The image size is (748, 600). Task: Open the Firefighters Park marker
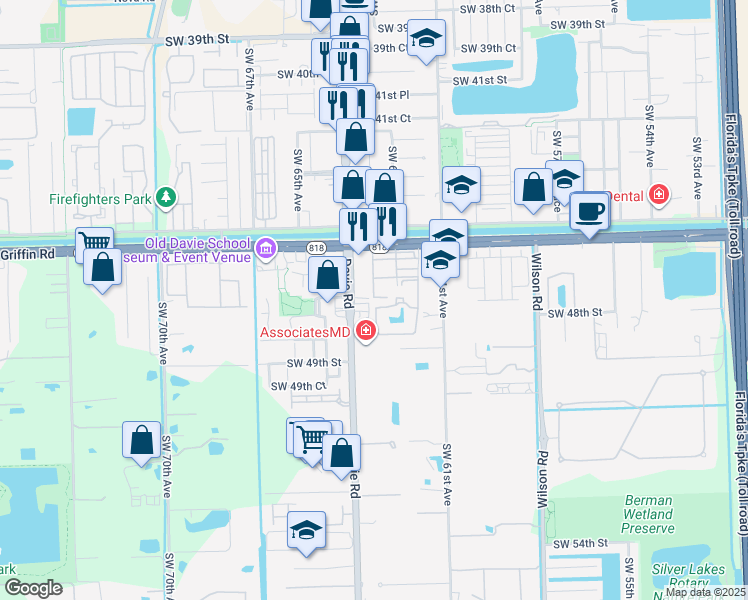click(x=166, y=198)
